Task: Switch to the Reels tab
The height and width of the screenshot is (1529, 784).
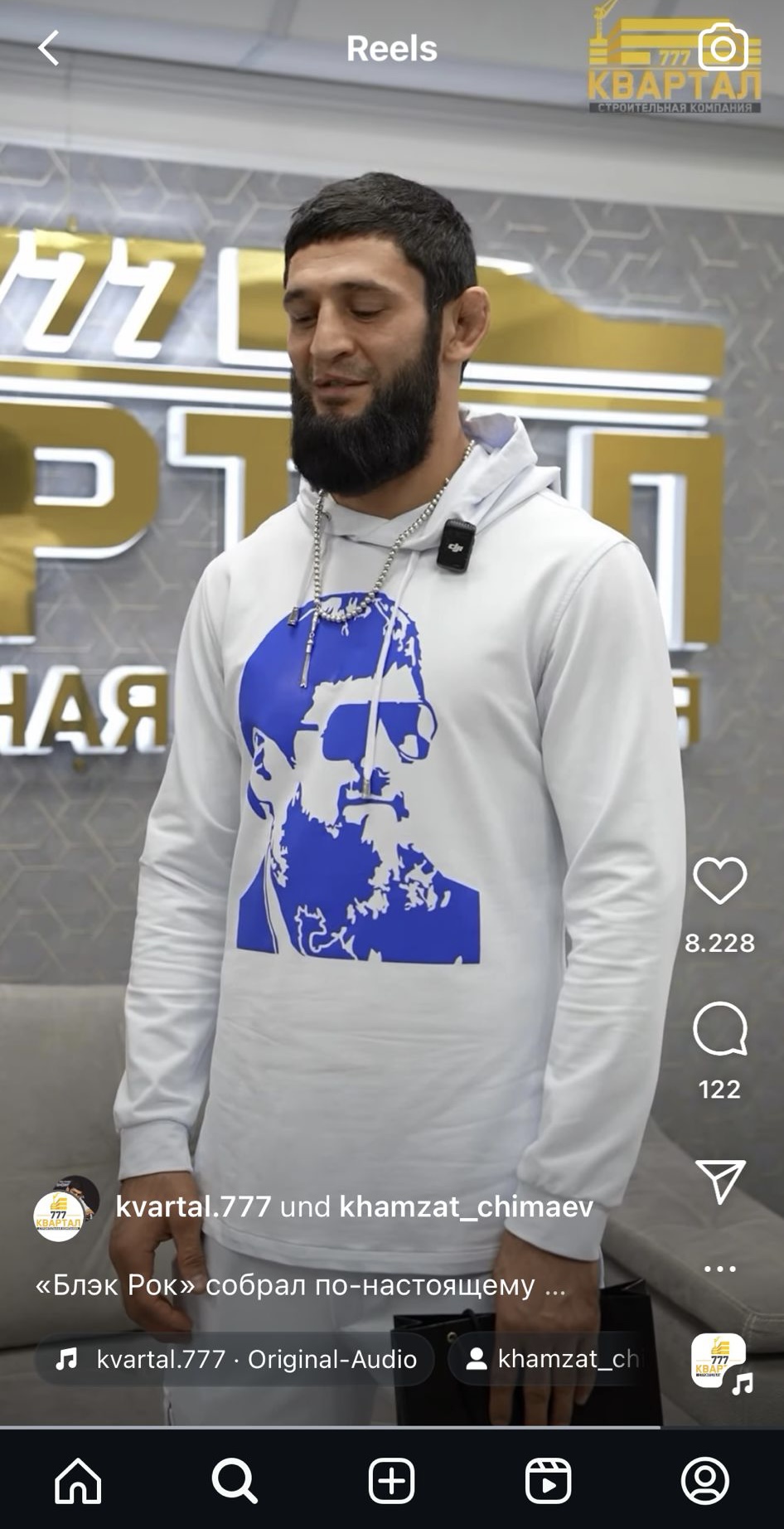Action: pos(548,1480)
